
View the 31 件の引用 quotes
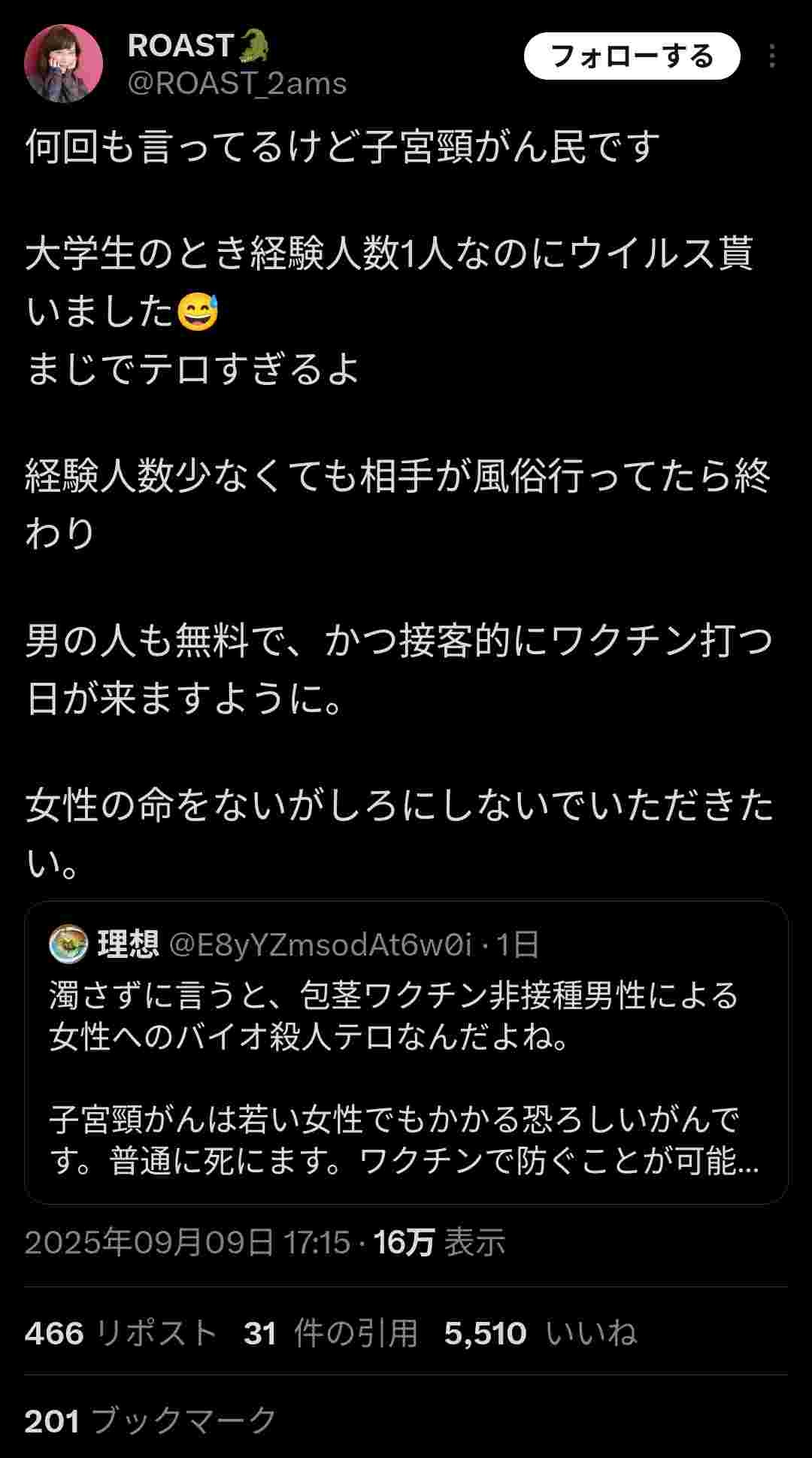[330, 1333]
